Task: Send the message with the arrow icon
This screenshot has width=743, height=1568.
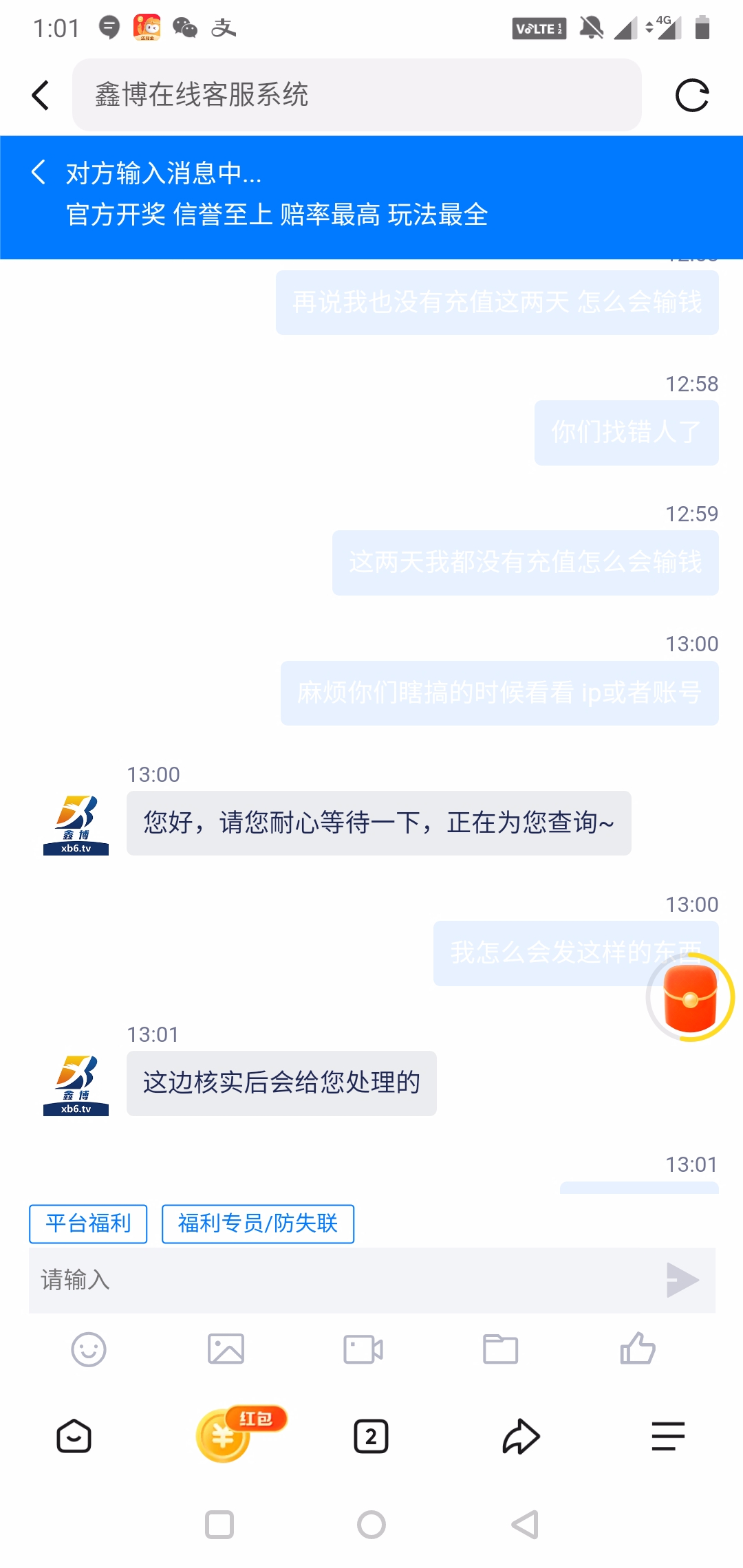Action: point(682,1280)
